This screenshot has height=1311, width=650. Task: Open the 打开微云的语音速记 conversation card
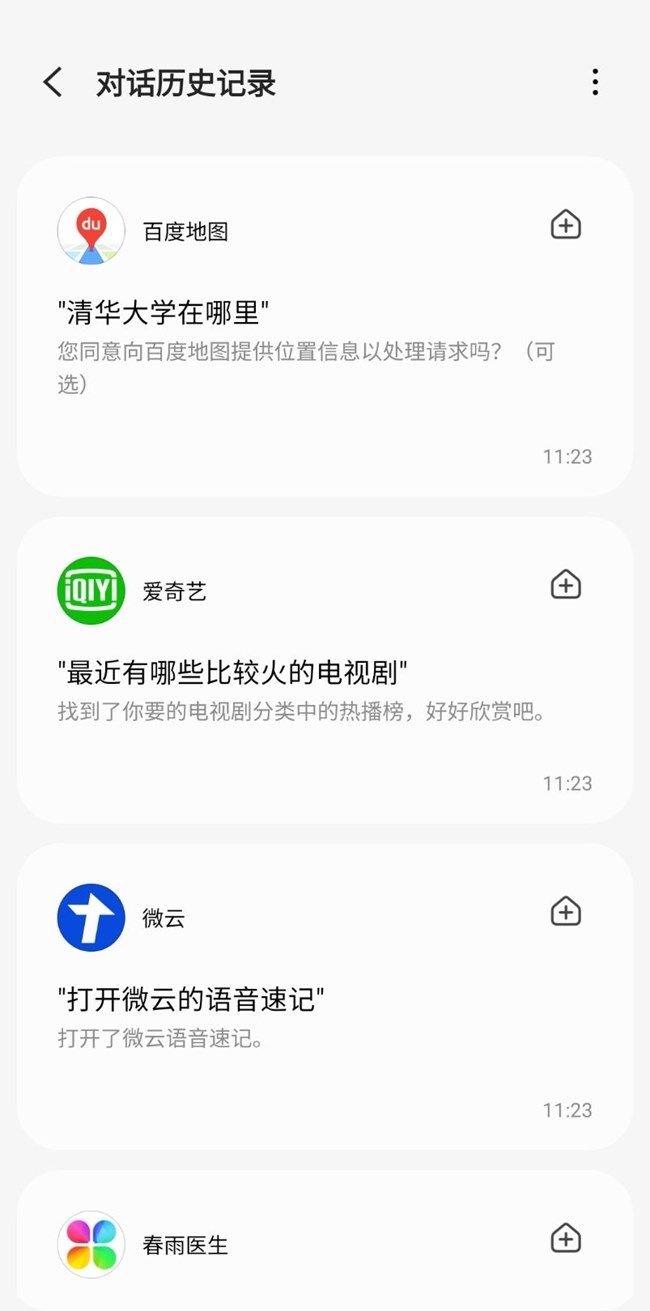(x=325, y=997)
